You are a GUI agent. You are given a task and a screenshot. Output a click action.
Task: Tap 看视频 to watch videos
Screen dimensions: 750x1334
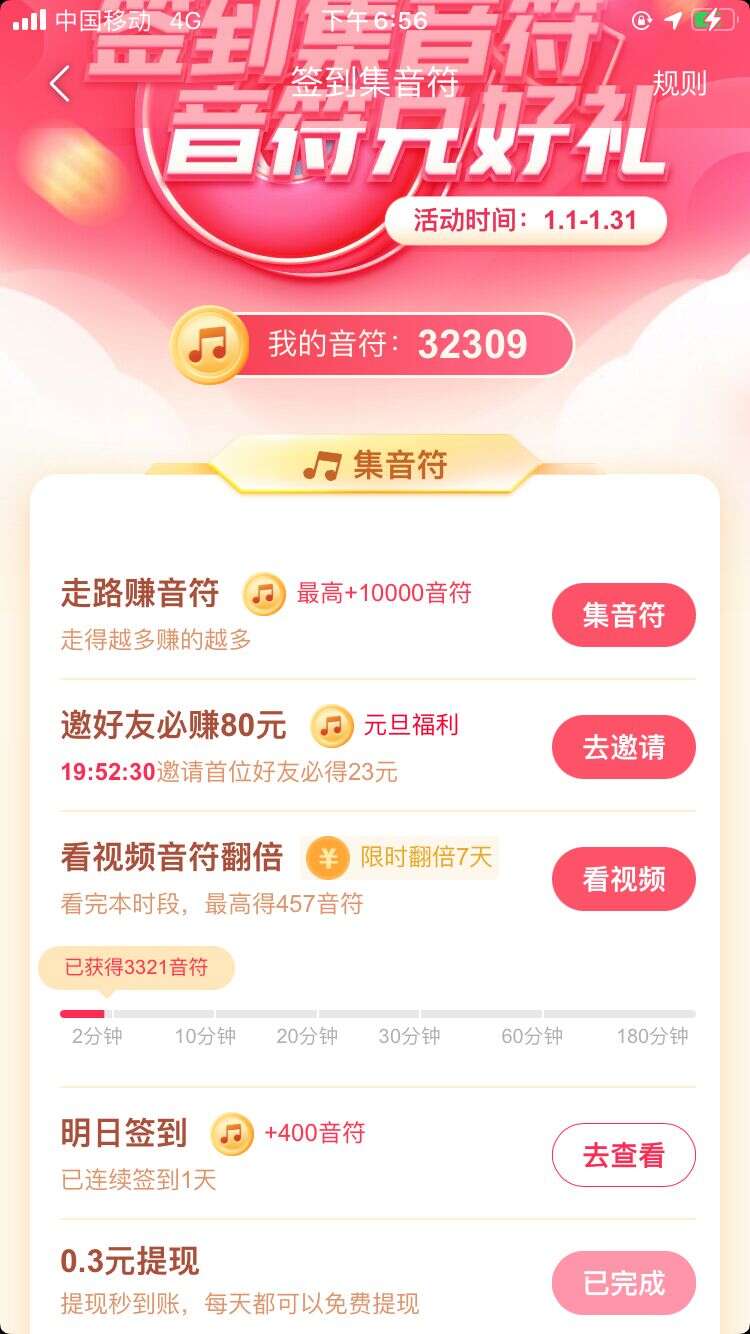click(623, 879)
